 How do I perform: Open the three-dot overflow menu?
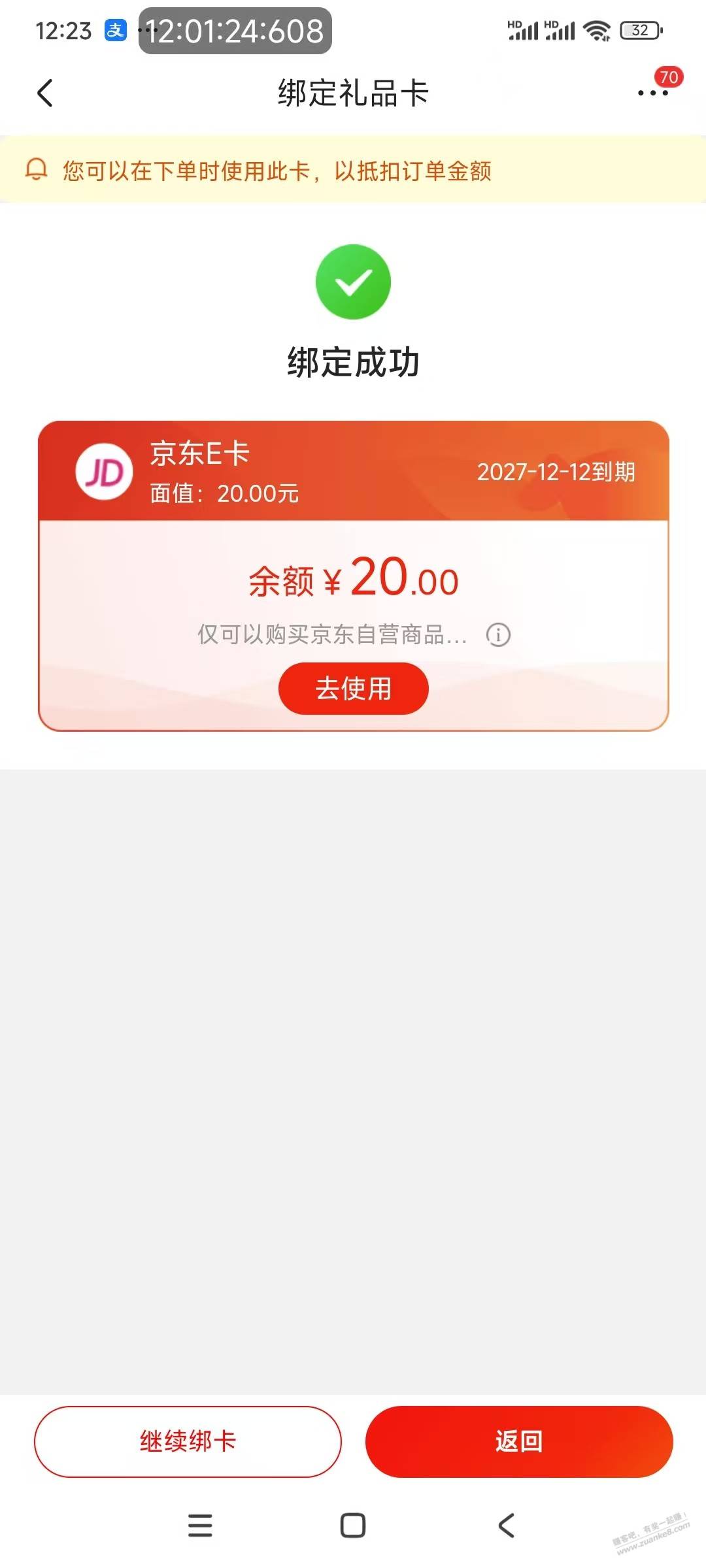pos(653,93)
